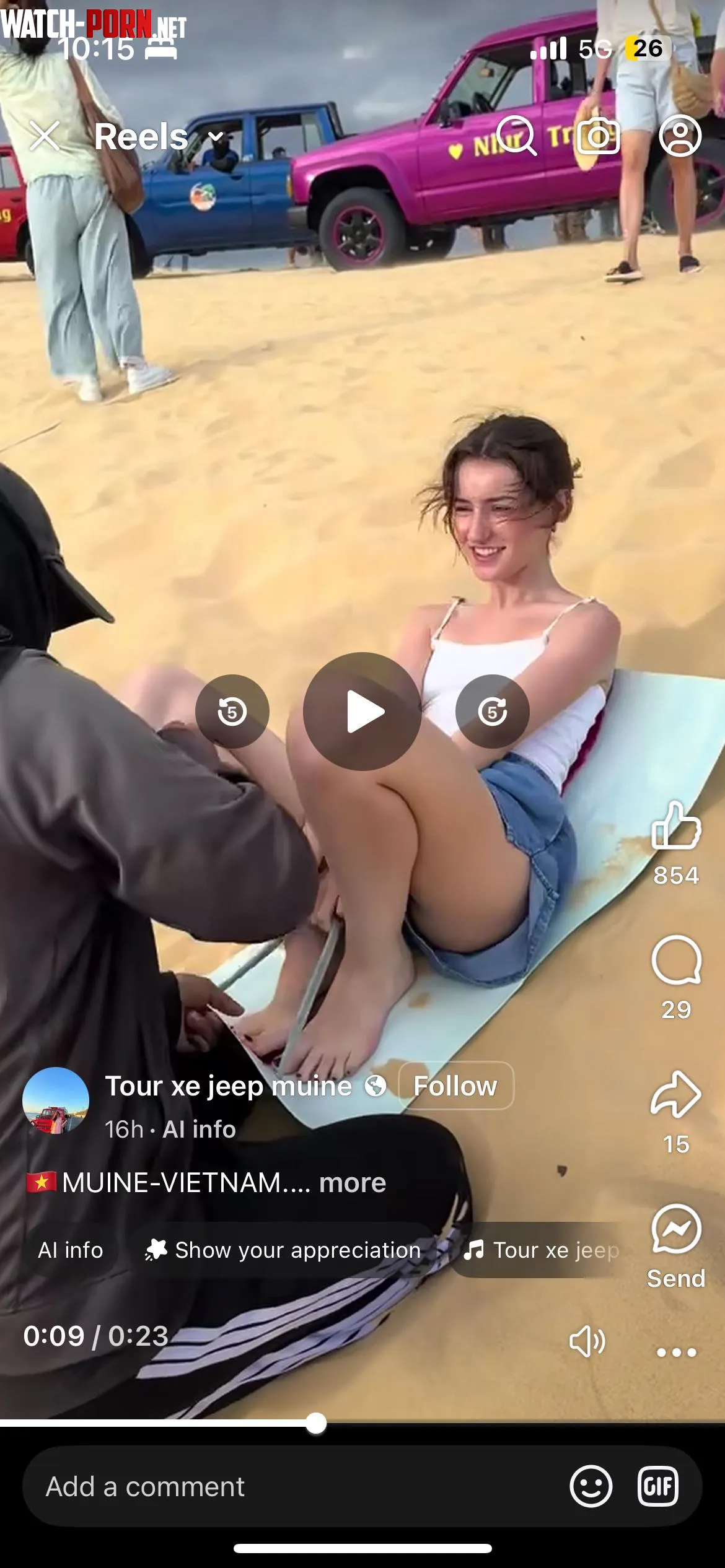This screenshot has width=725, height=1568.
Task: Open the comments on this reel
Action: [676, 960]
